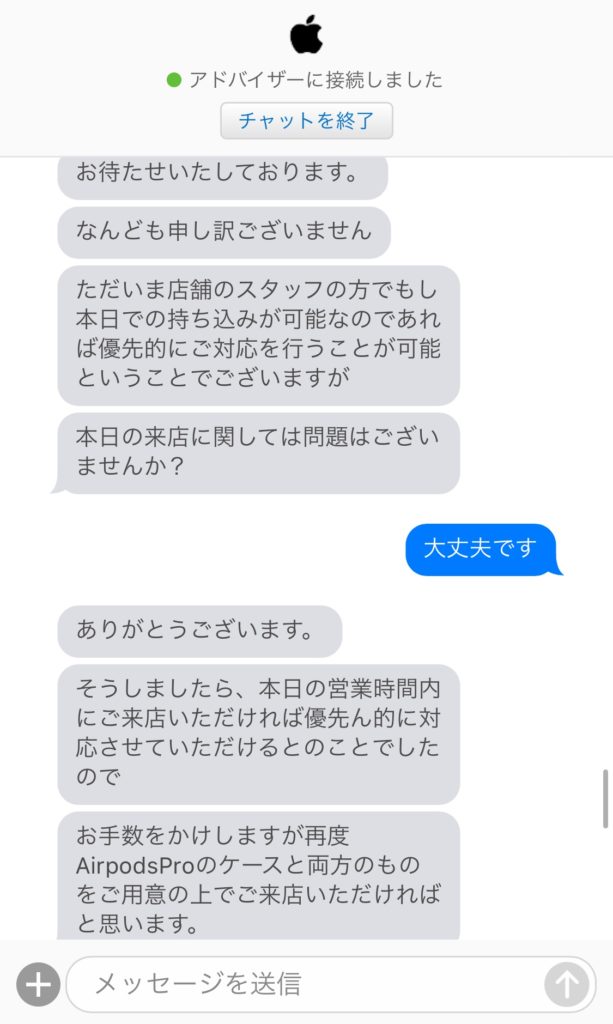The image size is (613, 1024).
Task: Send the message with arrow icon
Action: 566,985
